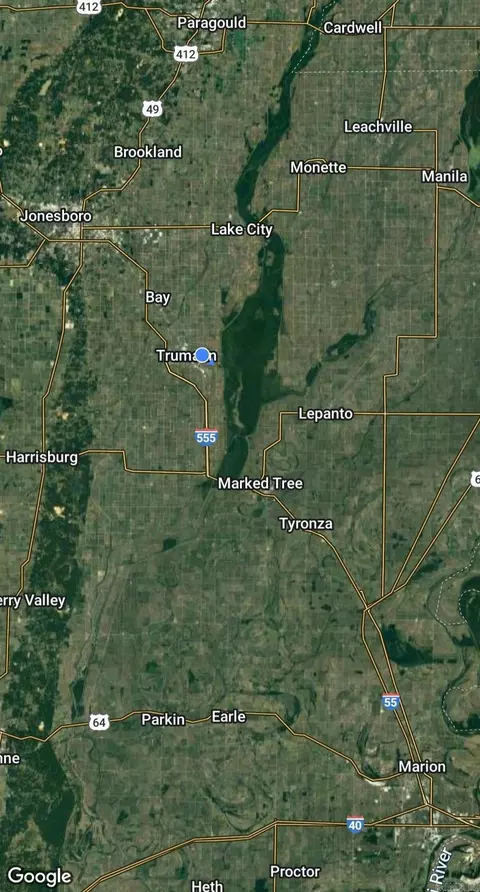Viewport: 480px width, 892px height.
Task: Tap the Lake City map label
Action: pos(242,230)
